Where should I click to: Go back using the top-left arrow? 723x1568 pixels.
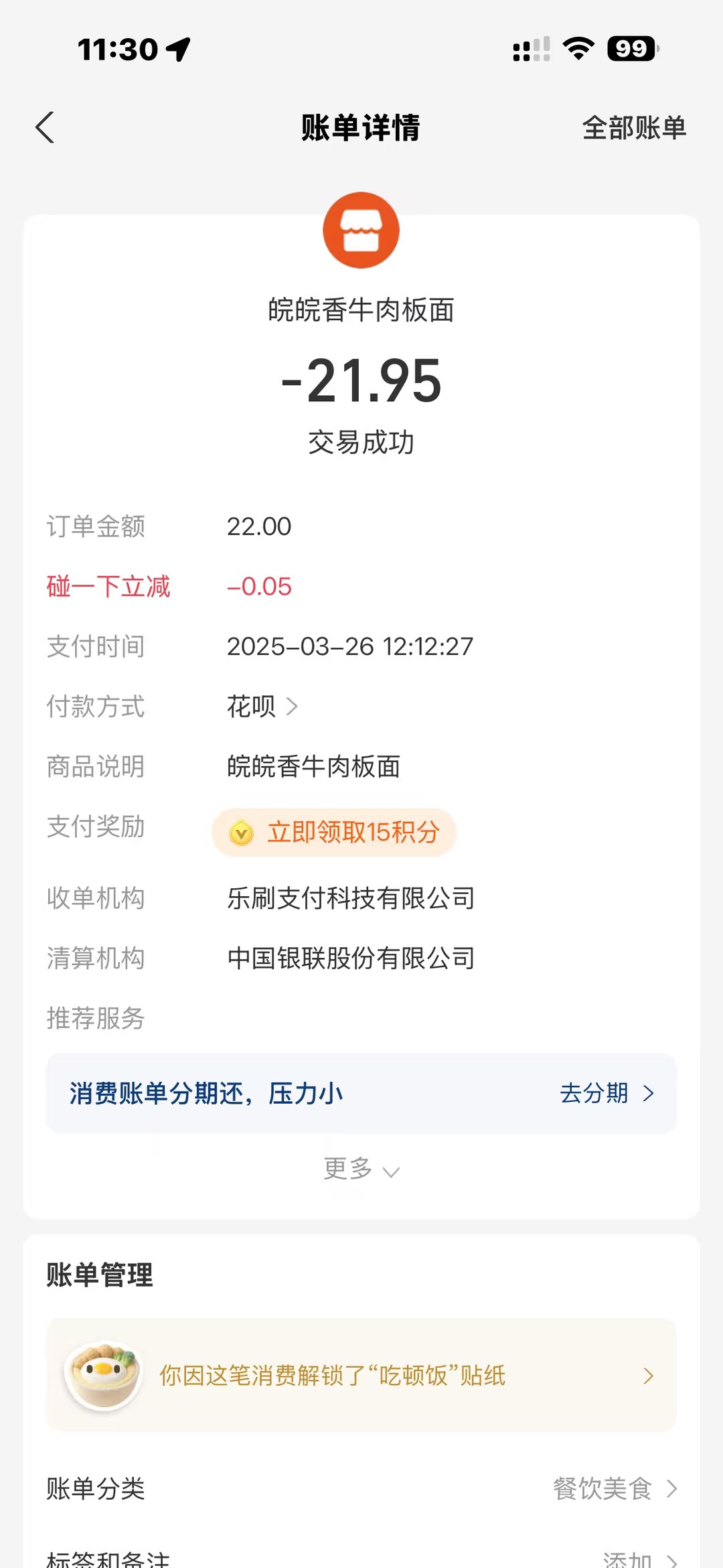[45, 127]
